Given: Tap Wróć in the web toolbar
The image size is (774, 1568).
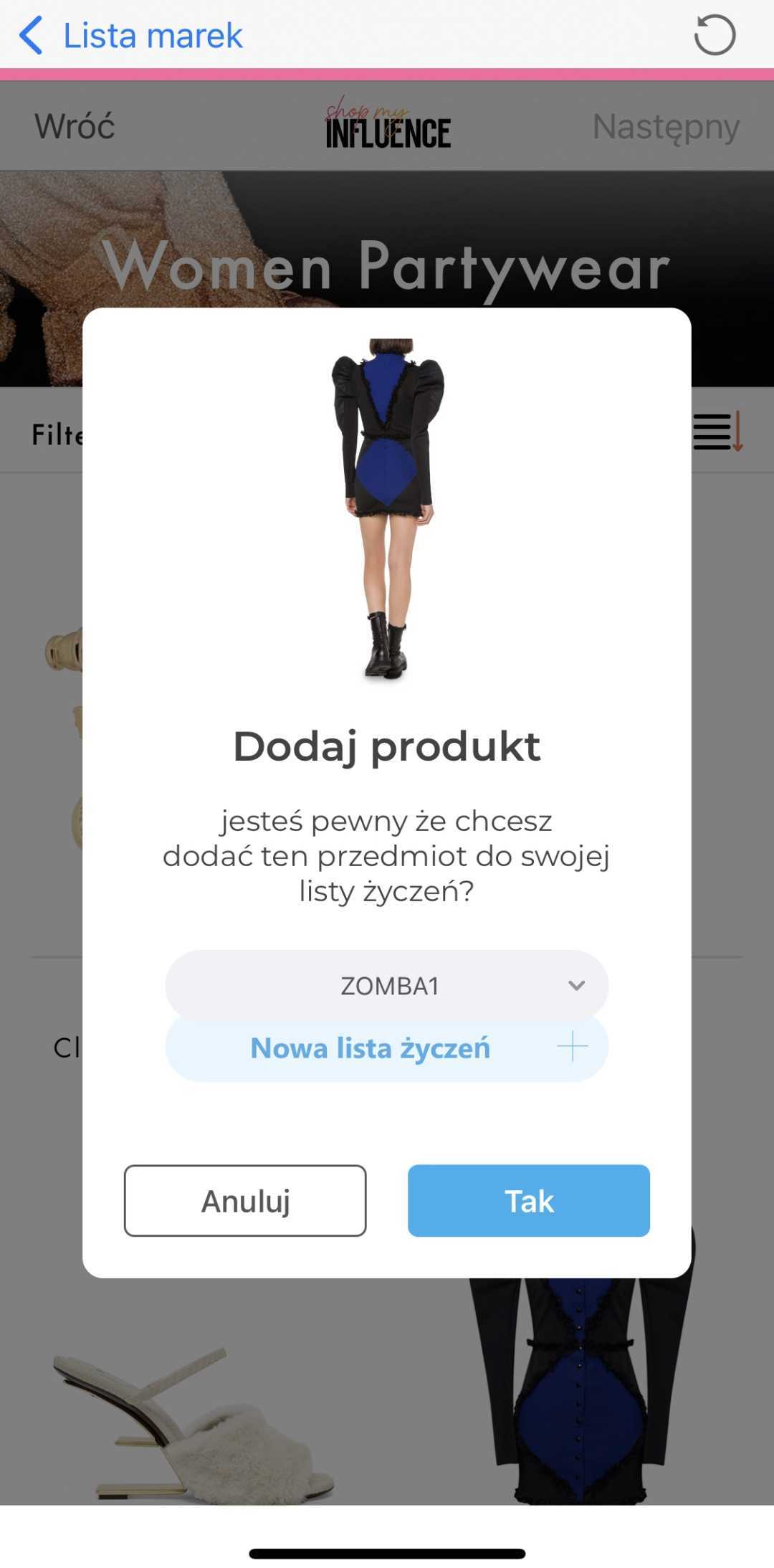Looking at the screenshot, I should [x=75, y=126].
